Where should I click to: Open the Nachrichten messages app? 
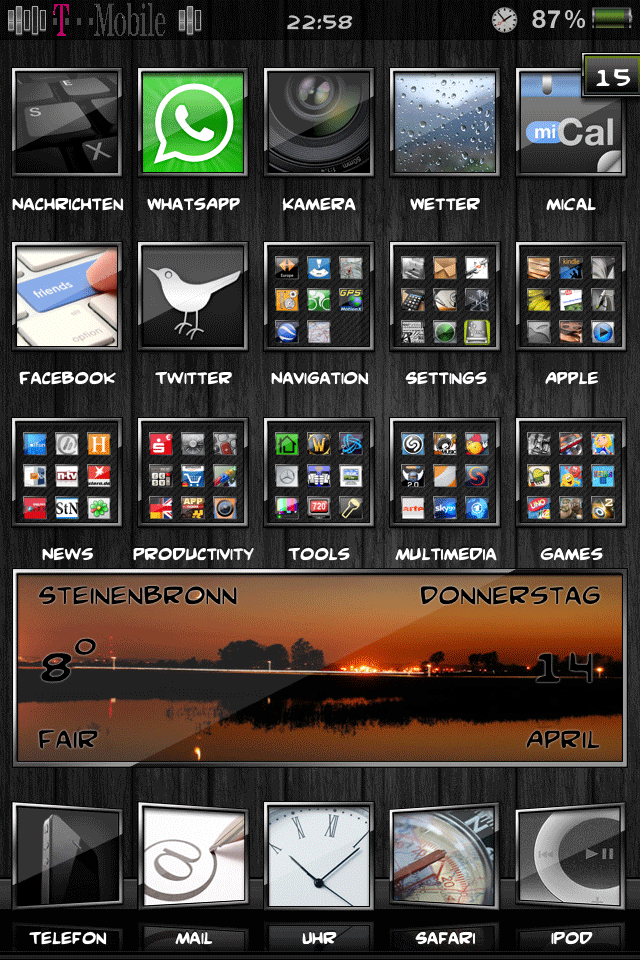(x=67, y=123)
